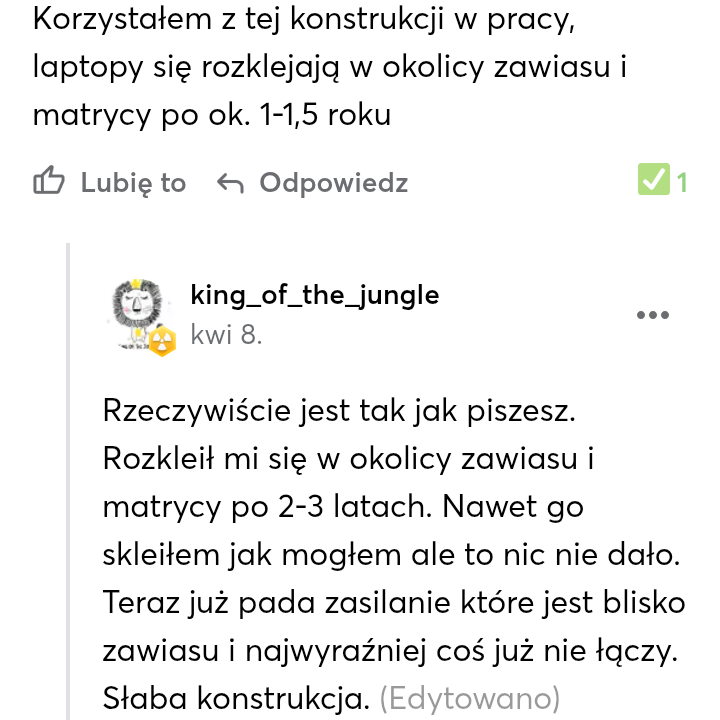
Task: Tap the king_of_the_jungle username
Action: click(x=315, y=295)
